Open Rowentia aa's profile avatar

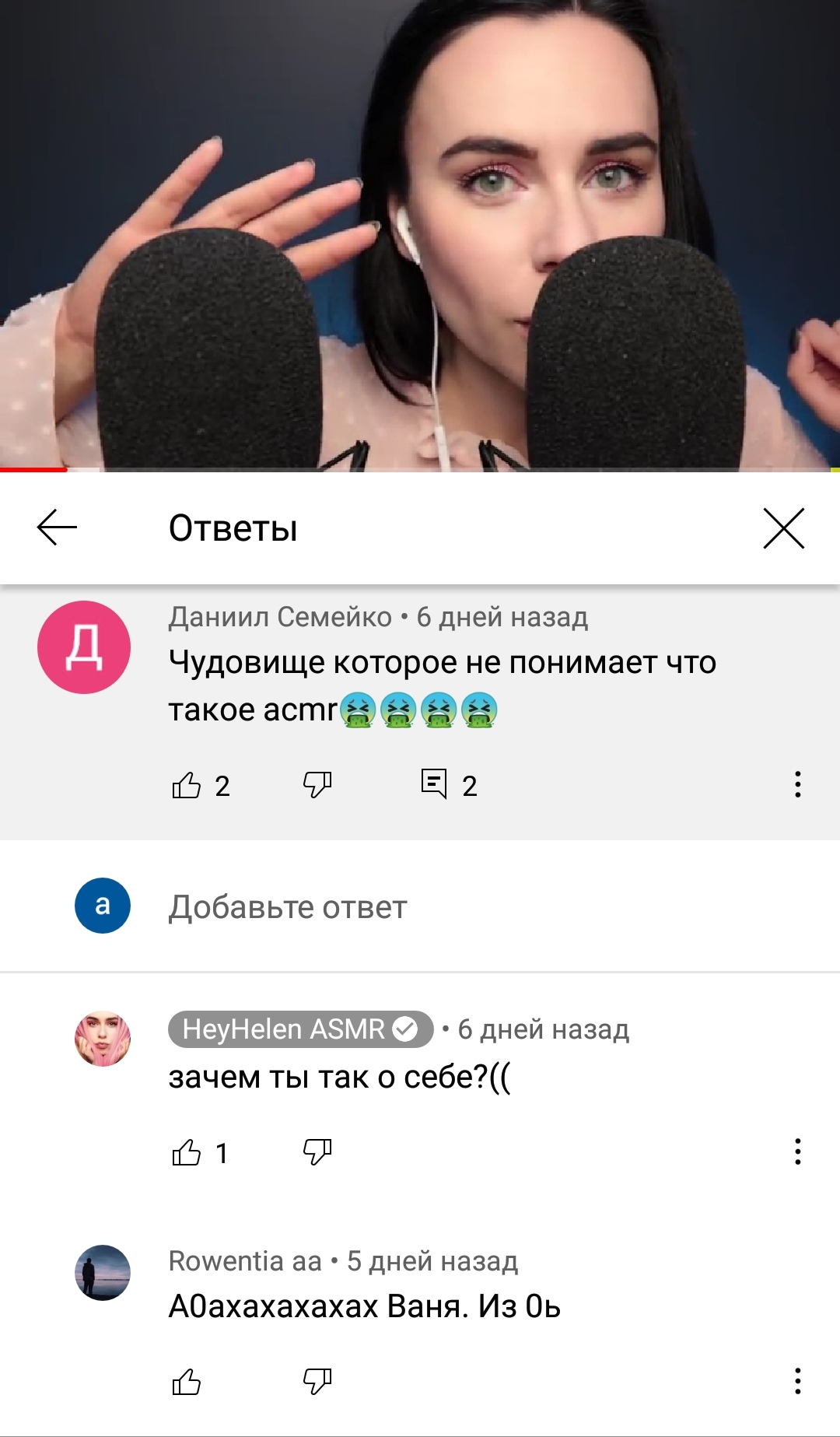pos(103,1273)
